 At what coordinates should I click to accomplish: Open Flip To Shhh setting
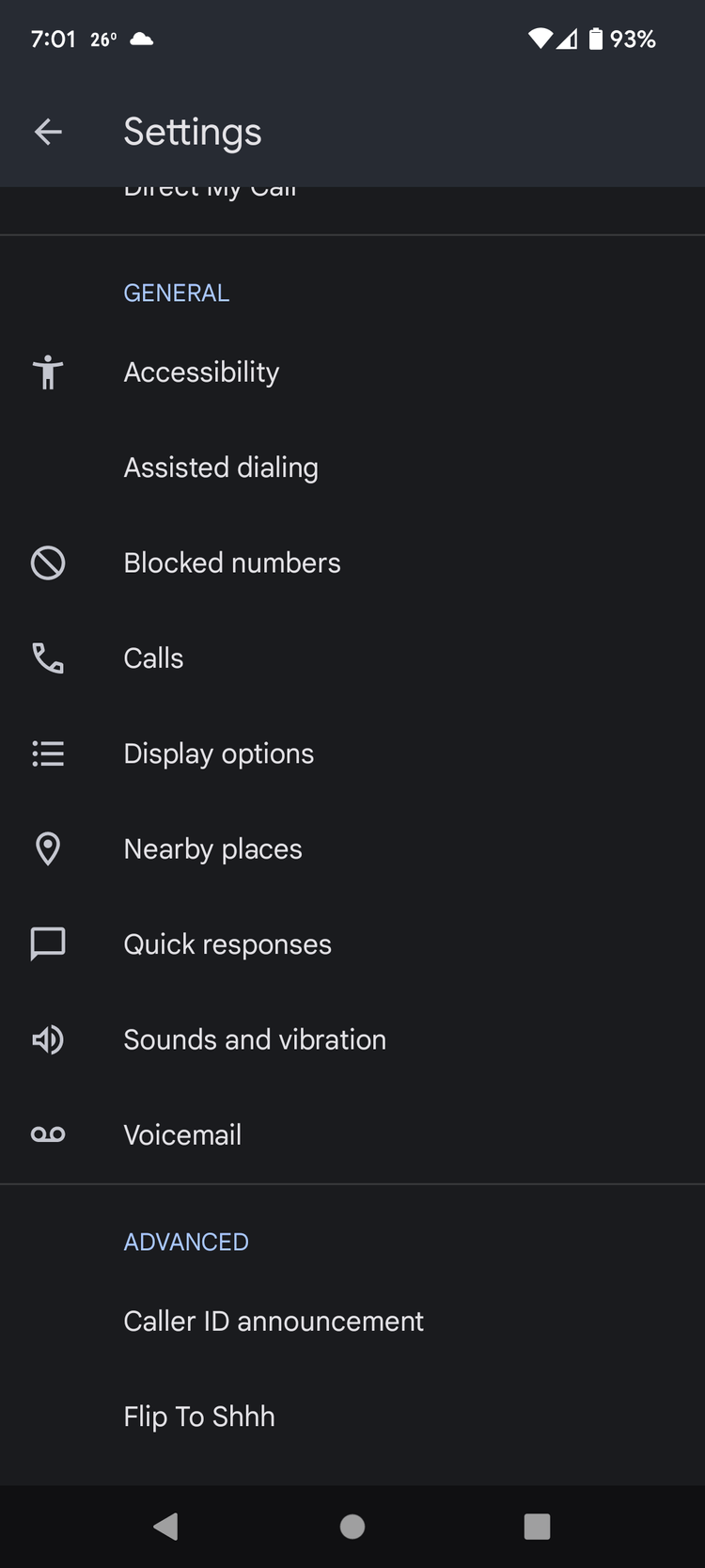(x=352, y=1417)
